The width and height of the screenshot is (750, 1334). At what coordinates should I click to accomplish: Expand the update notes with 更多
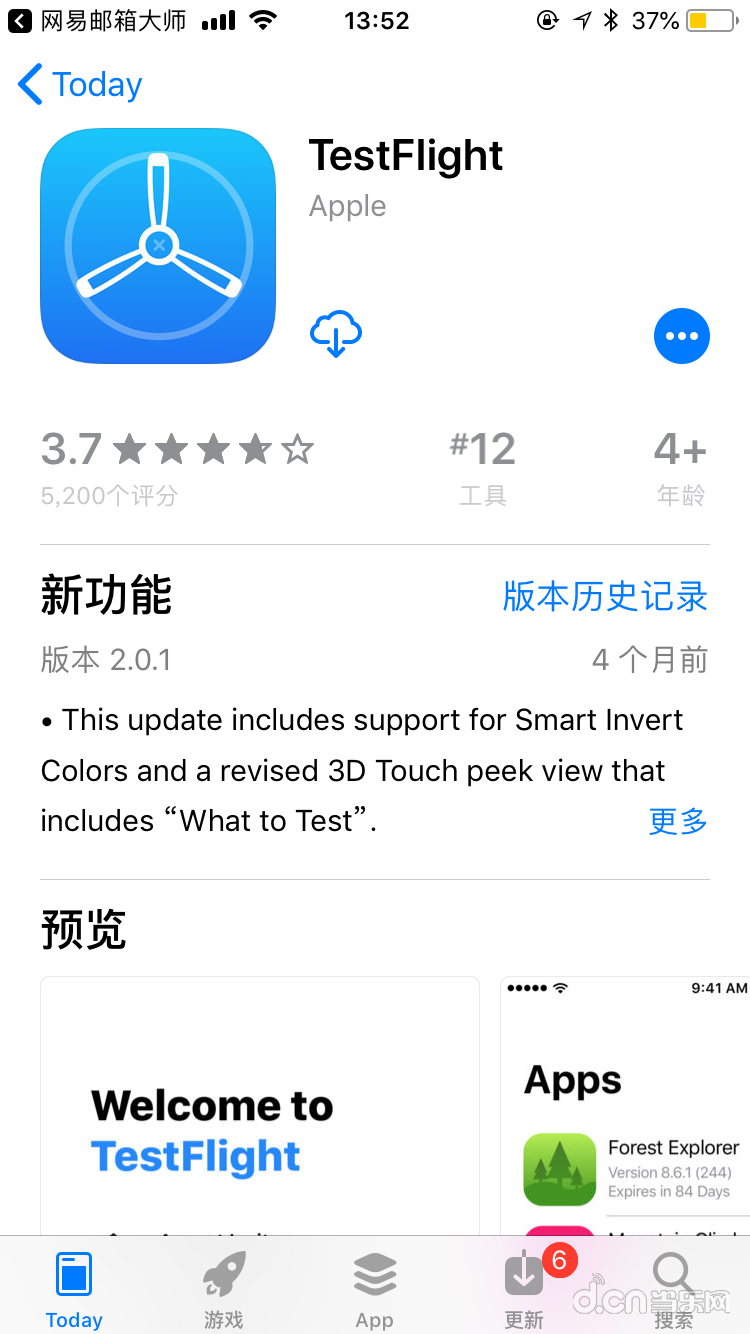click(678, 821)
